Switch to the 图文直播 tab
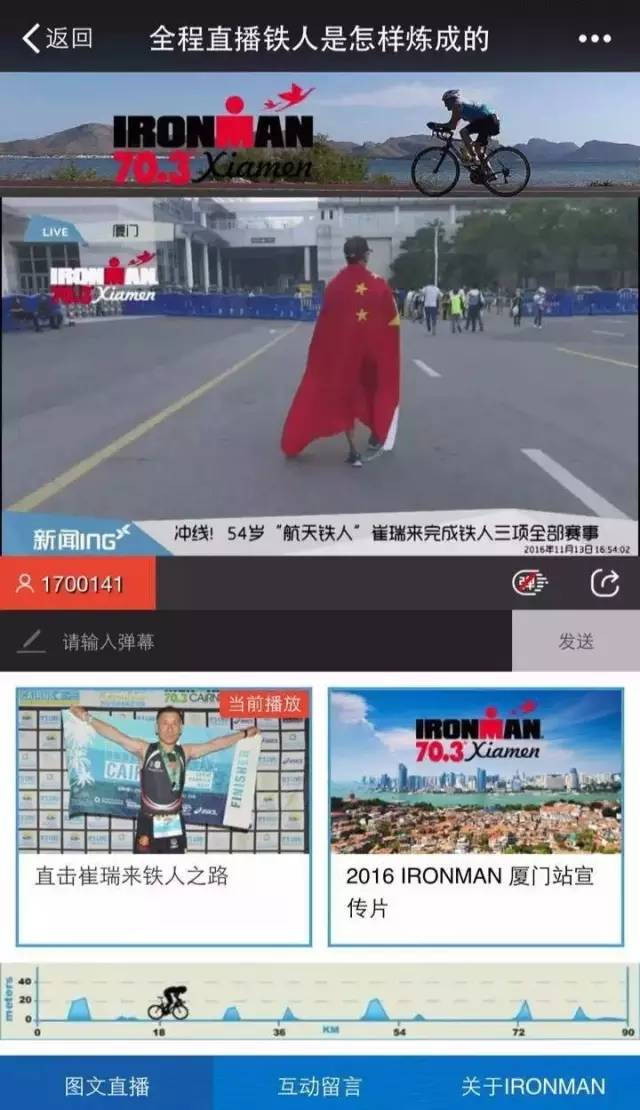640x1110 pixels. (x=107, y=1086)
